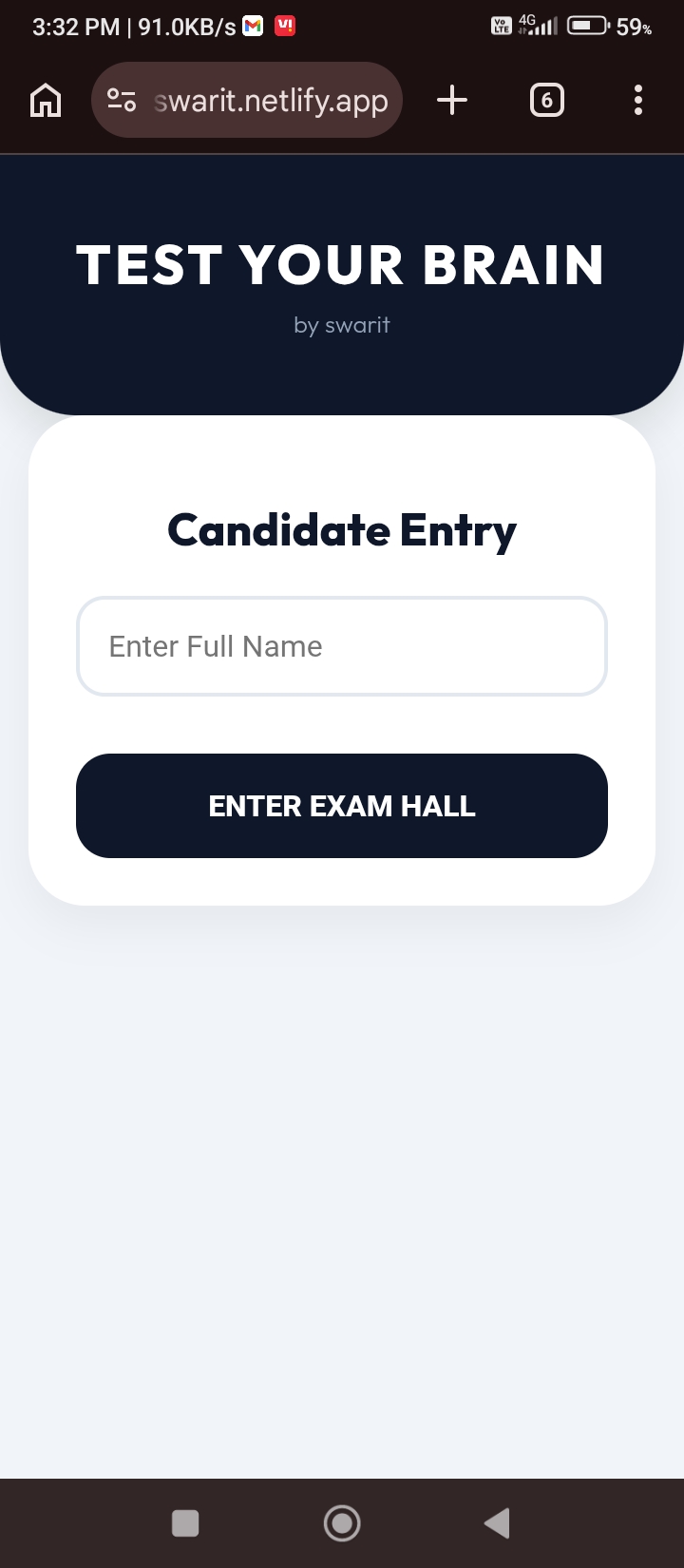View site settings icon in address bar

pos(122,100)
